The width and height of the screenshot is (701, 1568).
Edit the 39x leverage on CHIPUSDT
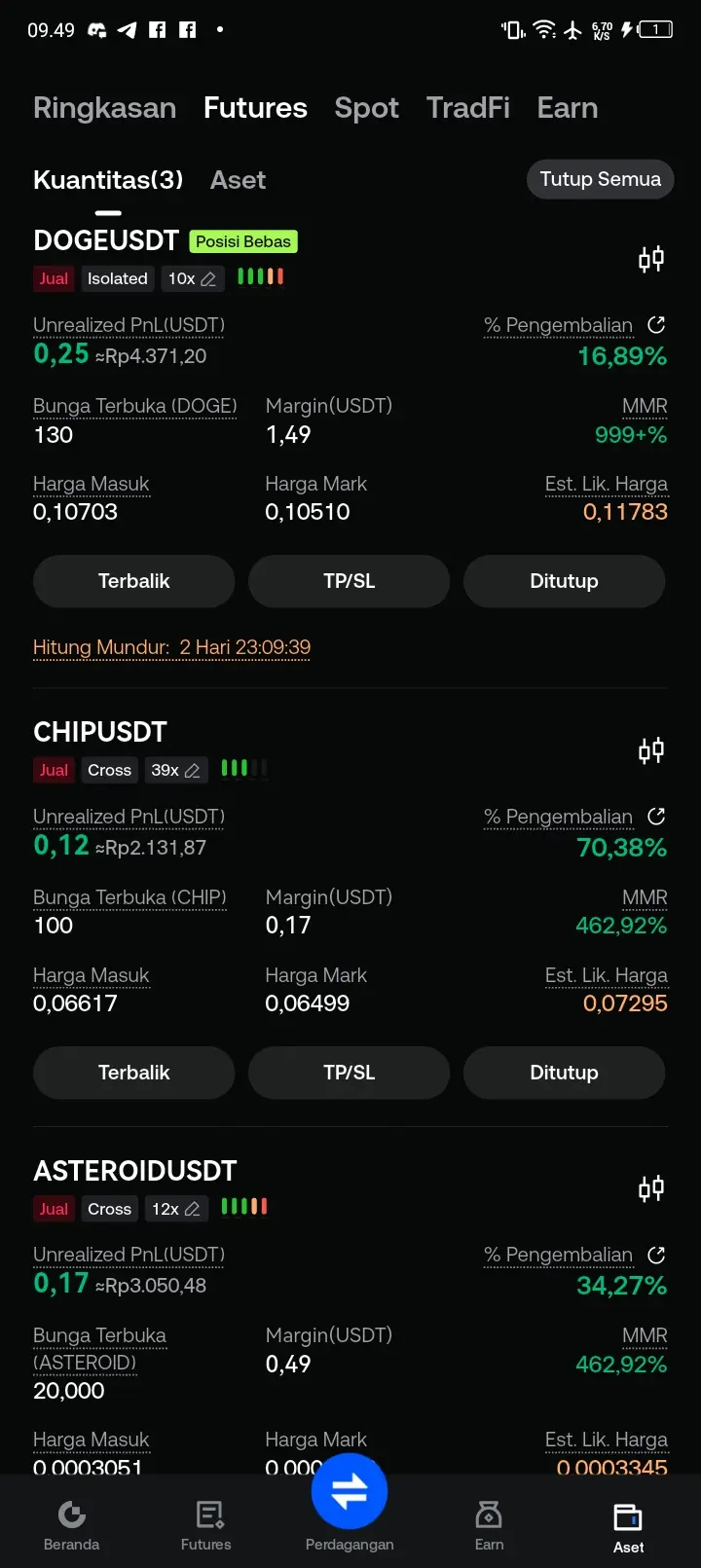click(176, 770)
